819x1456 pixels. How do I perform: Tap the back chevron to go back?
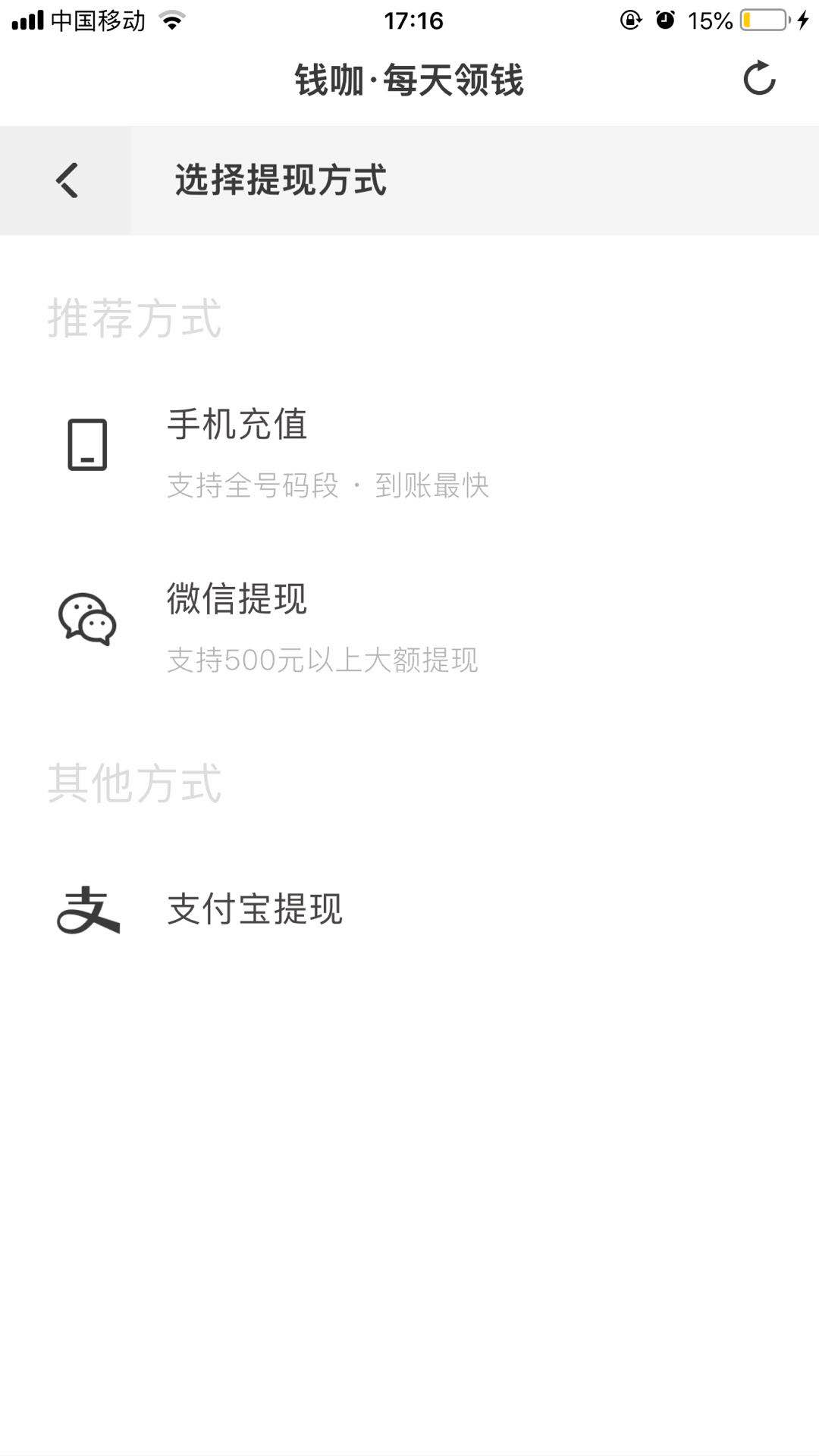(x=65, y=181)
